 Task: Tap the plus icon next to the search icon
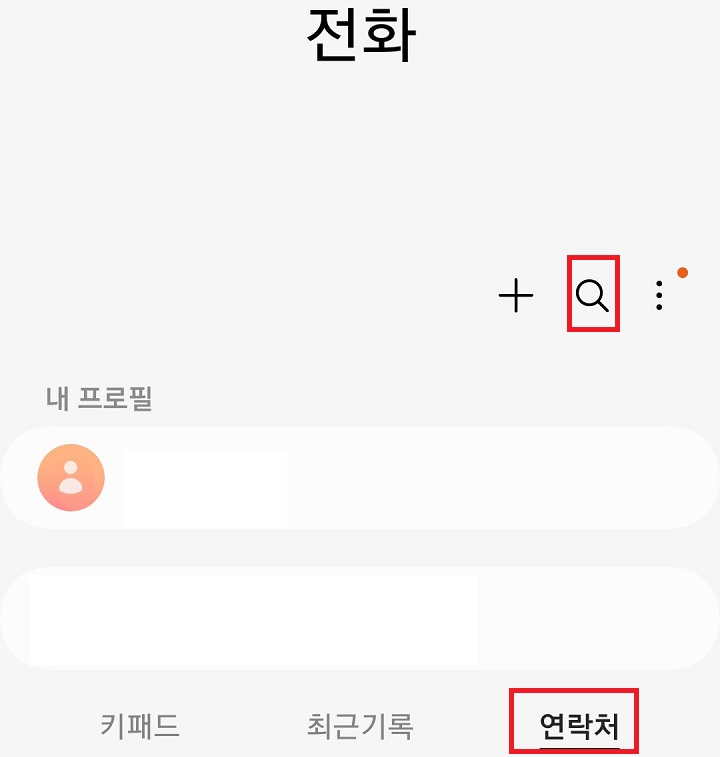pos(516,295)
